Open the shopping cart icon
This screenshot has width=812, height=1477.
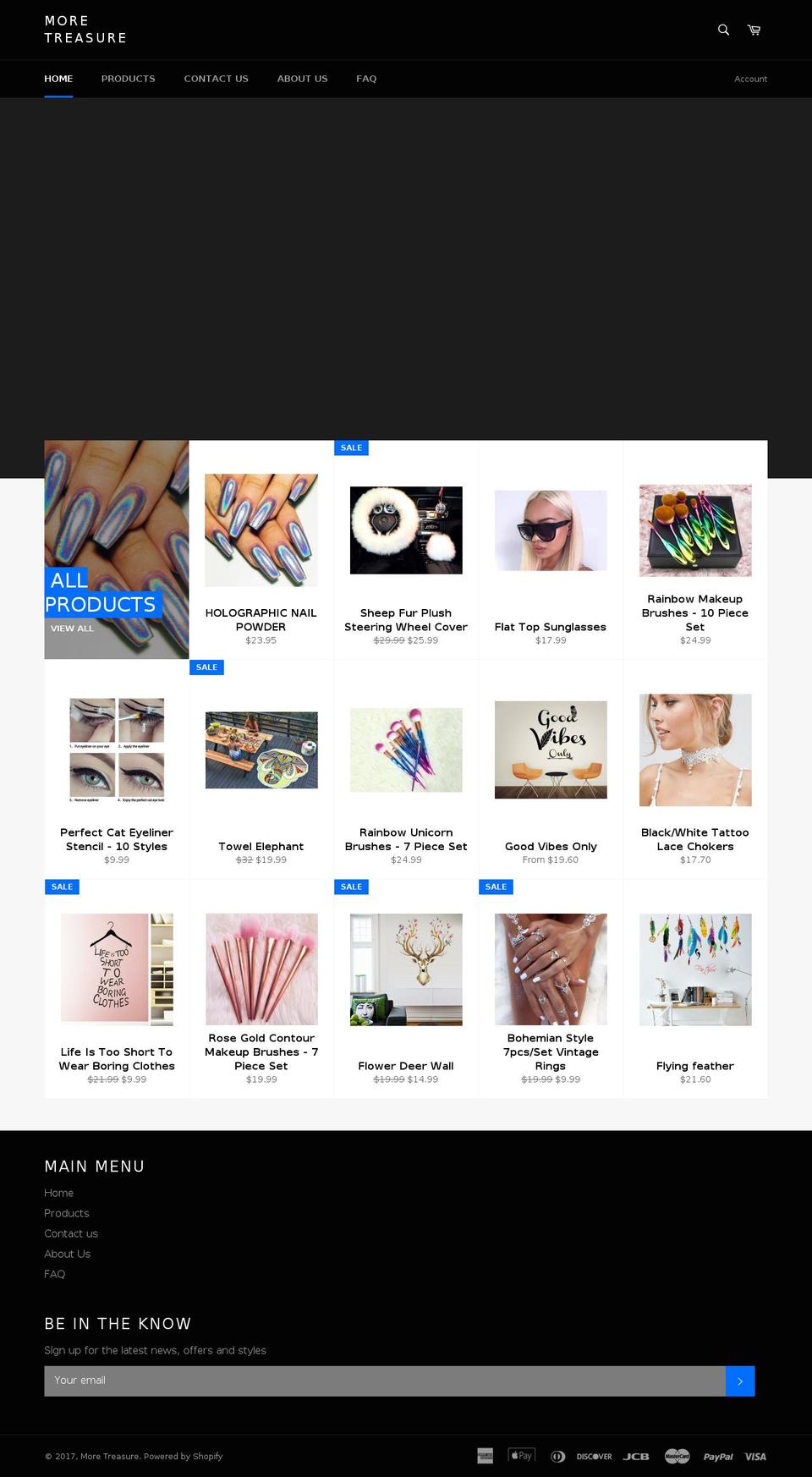(753, 30)
